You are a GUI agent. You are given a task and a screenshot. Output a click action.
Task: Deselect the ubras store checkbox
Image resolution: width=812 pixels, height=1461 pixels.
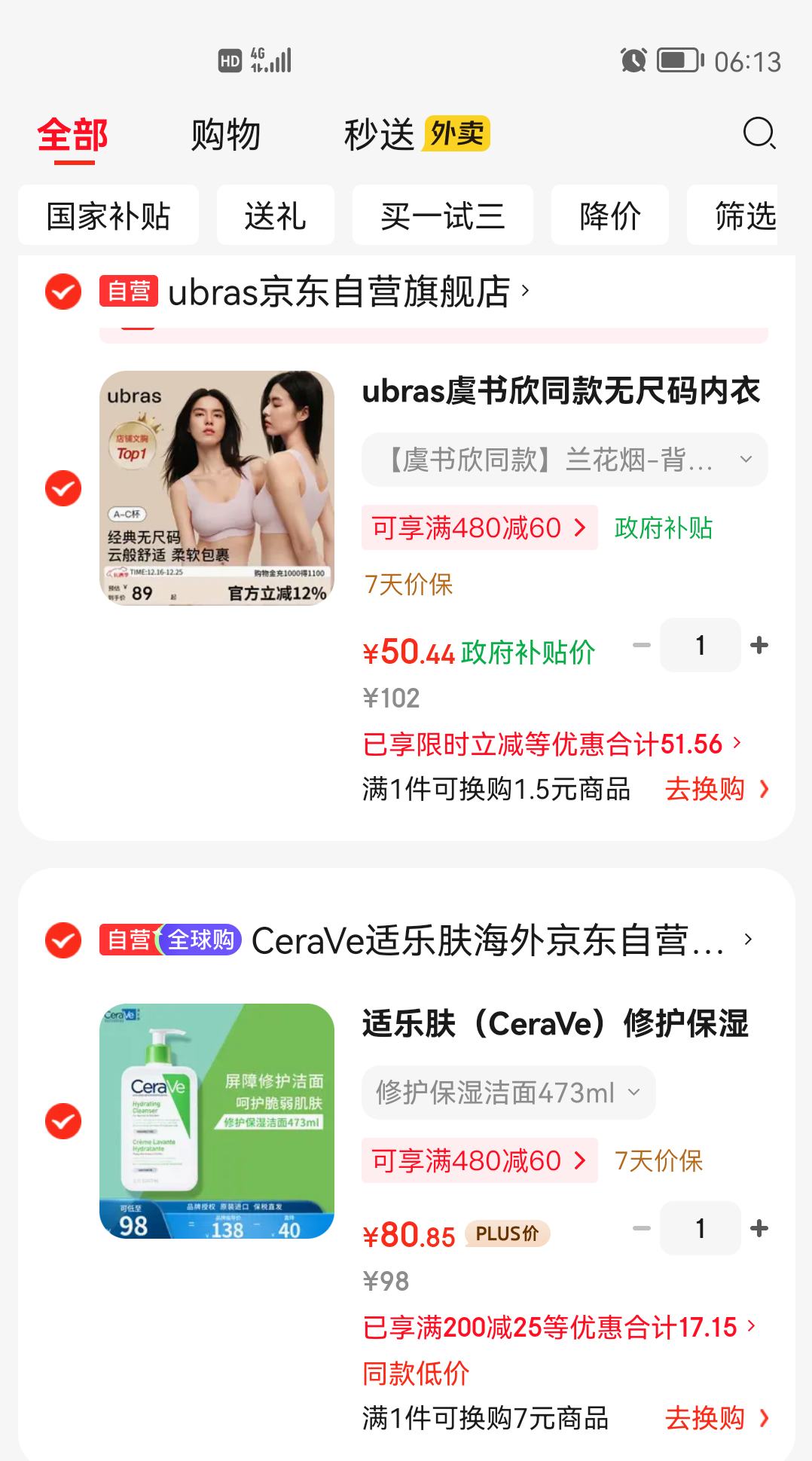point(63,294)
